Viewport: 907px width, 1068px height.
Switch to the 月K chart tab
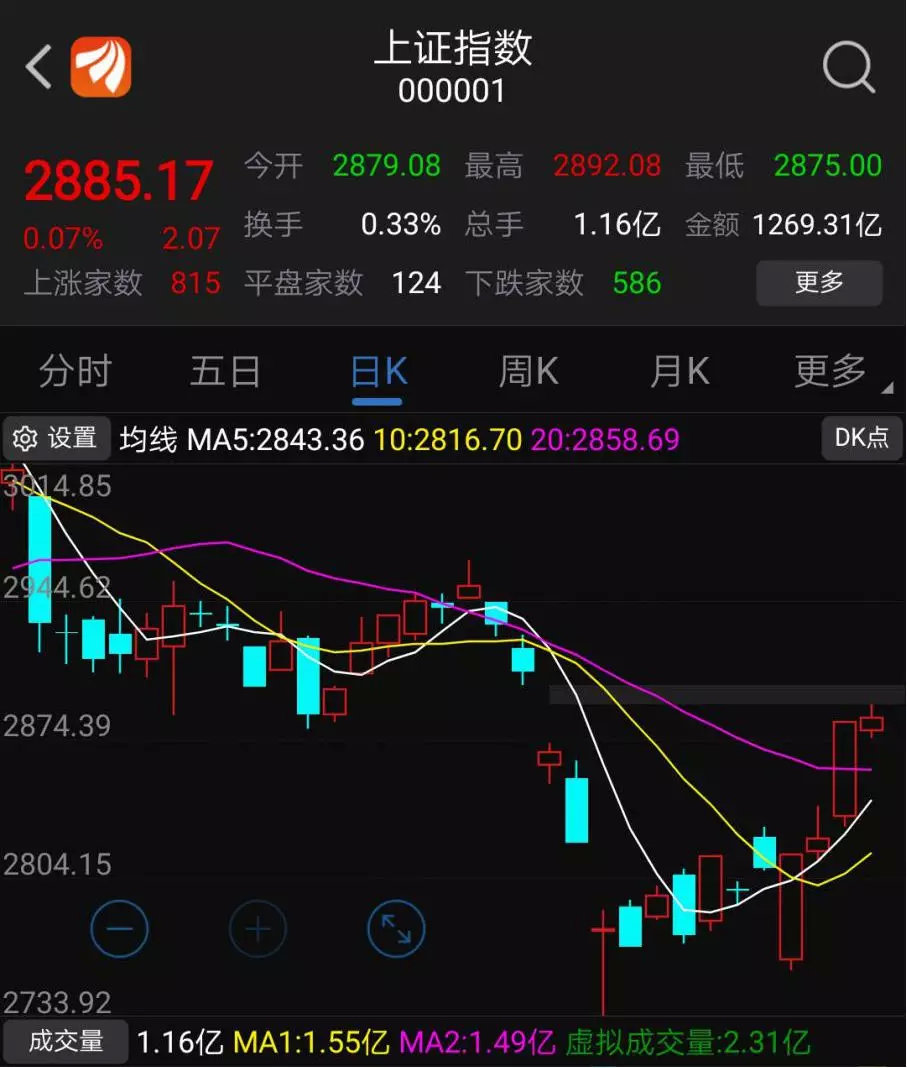coord(679,372)
